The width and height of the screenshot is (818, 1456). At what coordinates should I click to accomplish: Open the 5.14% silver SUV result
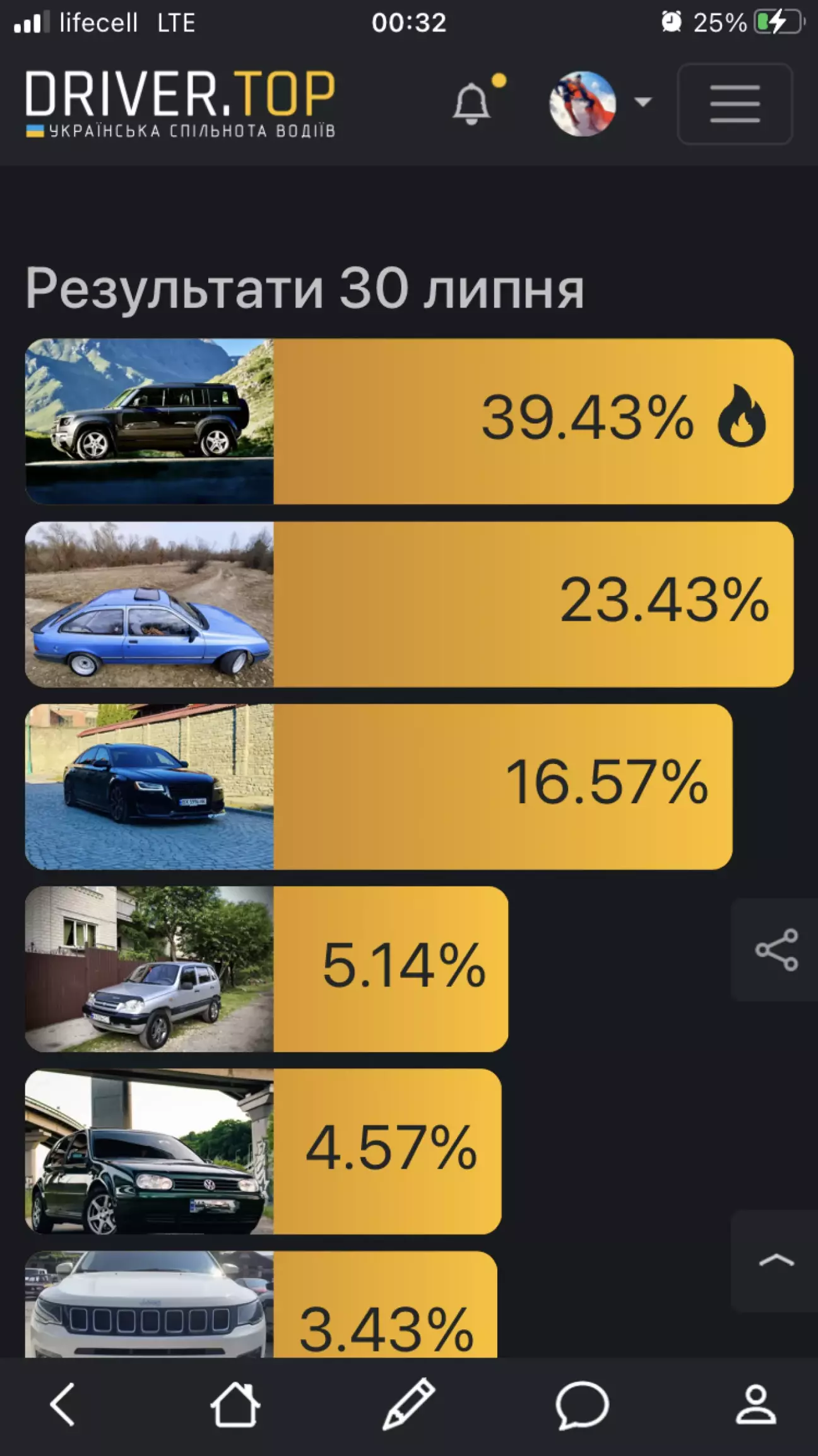(266, 969)
